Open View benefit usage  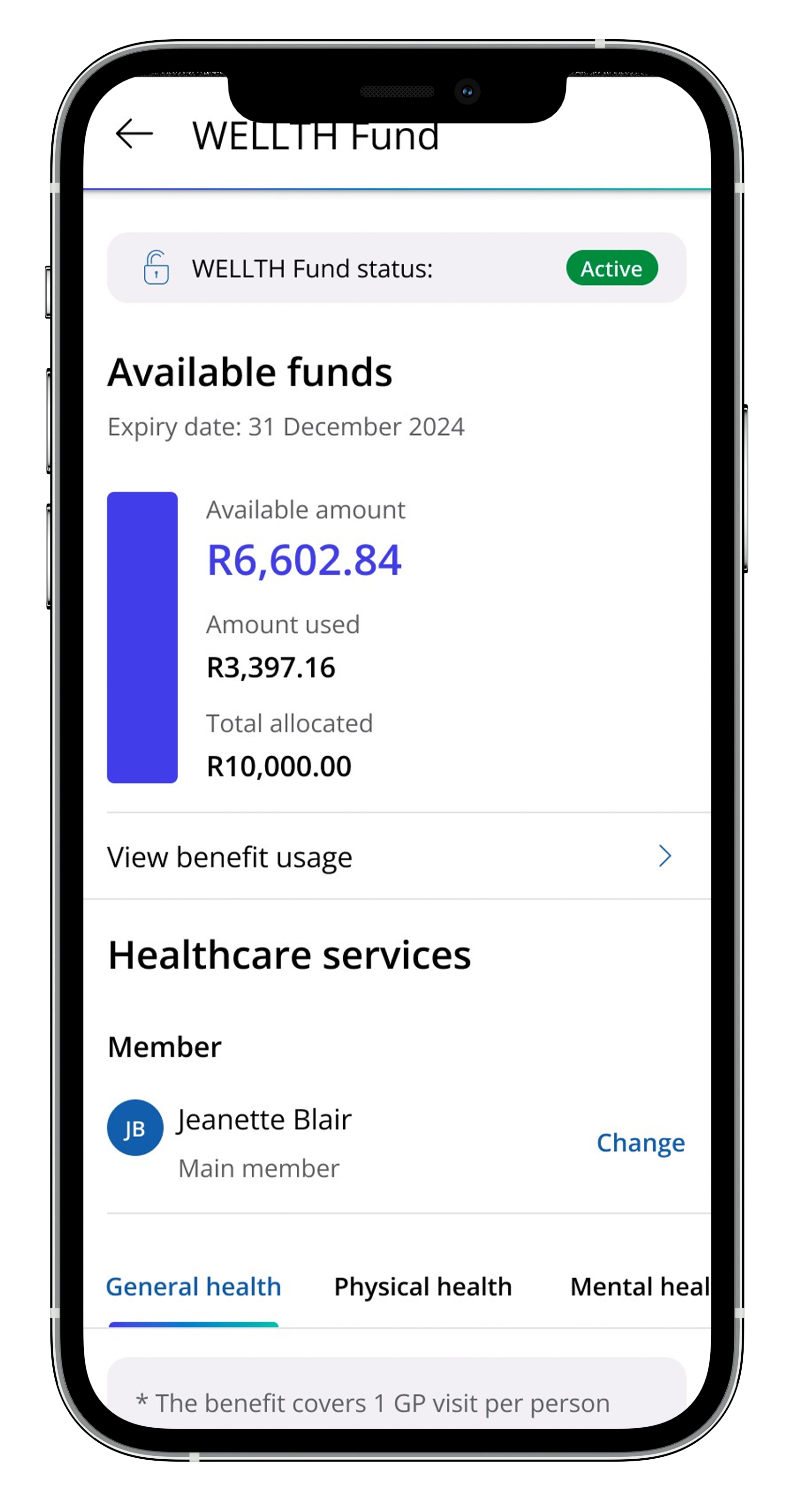(390, 857)
